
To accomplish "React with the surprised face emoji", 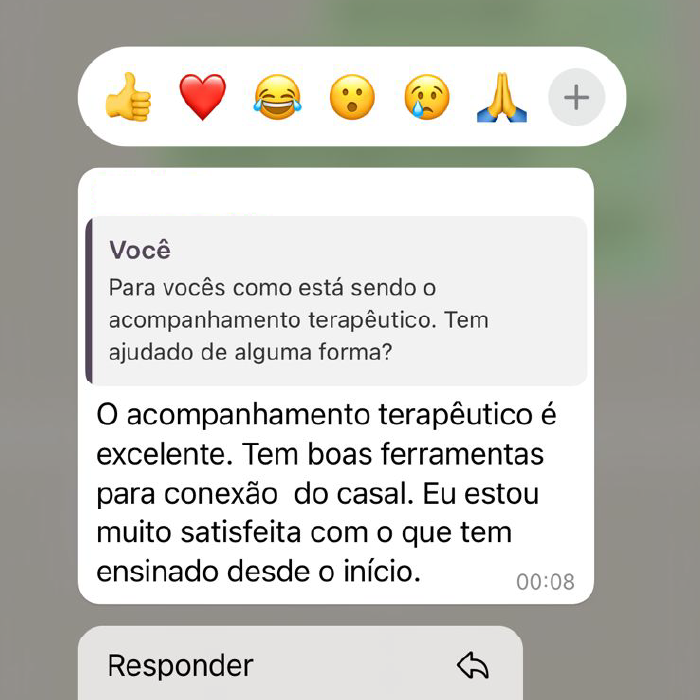I will tap(352, 98).
